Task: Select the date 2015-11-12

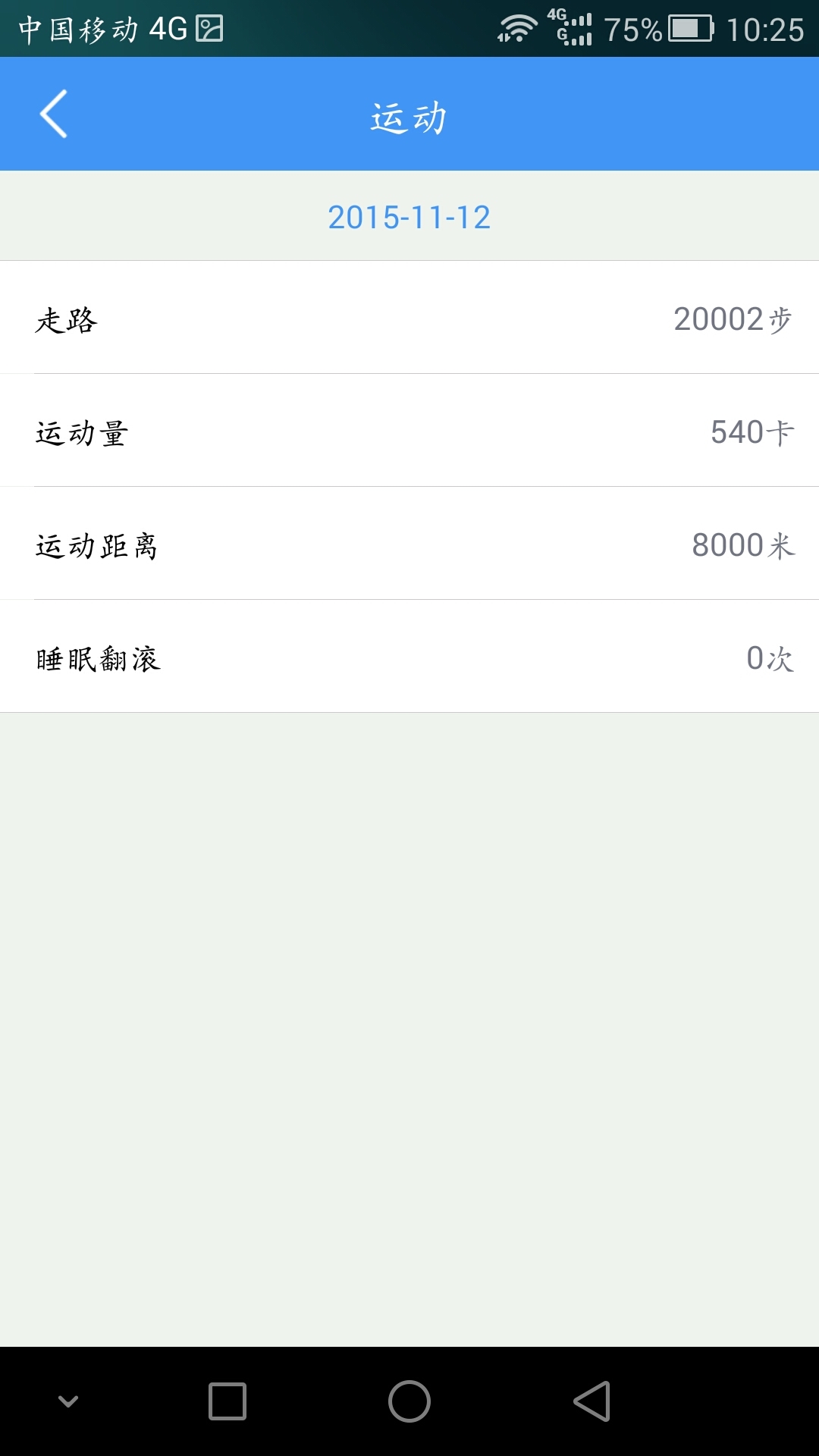Action: pos(409,218)
